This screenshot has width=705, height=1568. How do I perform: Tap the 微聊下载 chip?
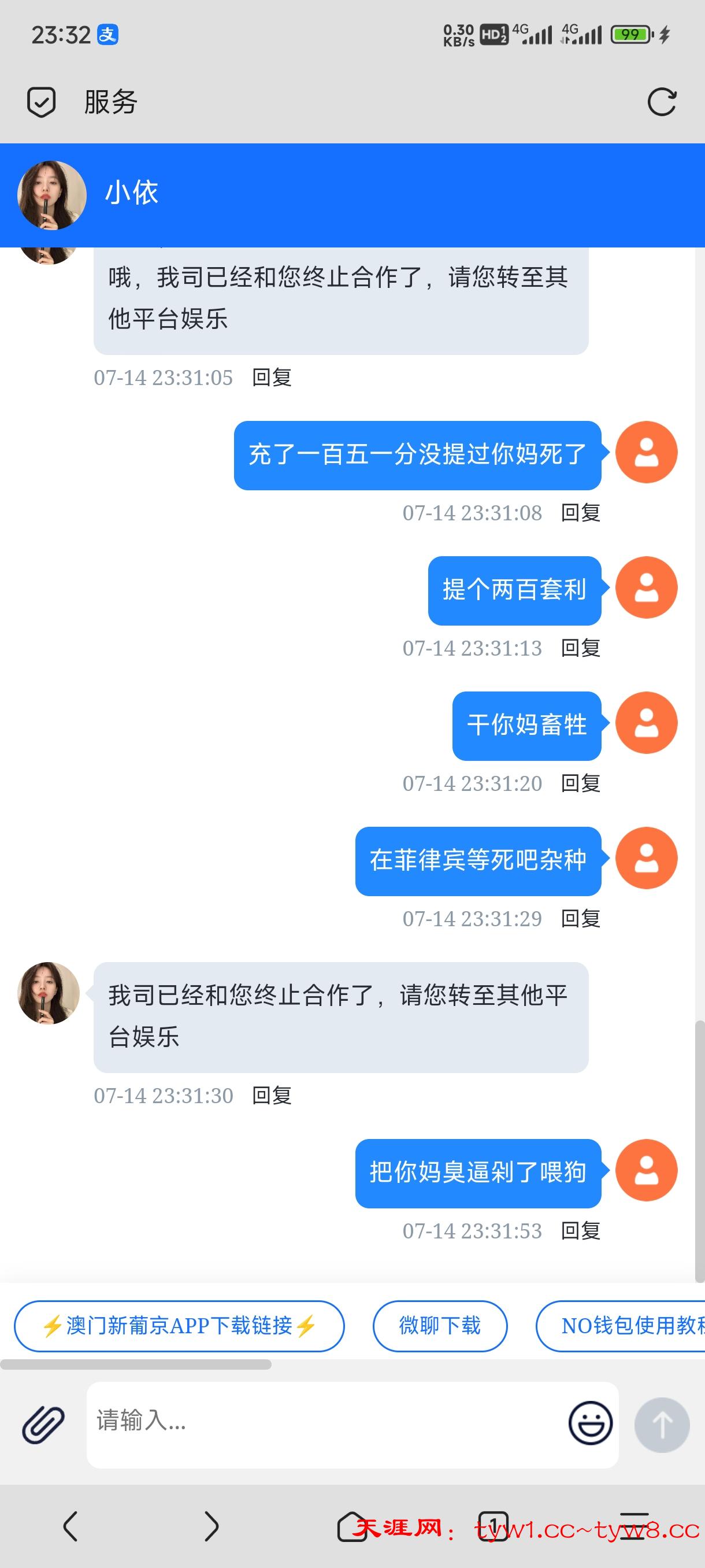[440, 1325]
